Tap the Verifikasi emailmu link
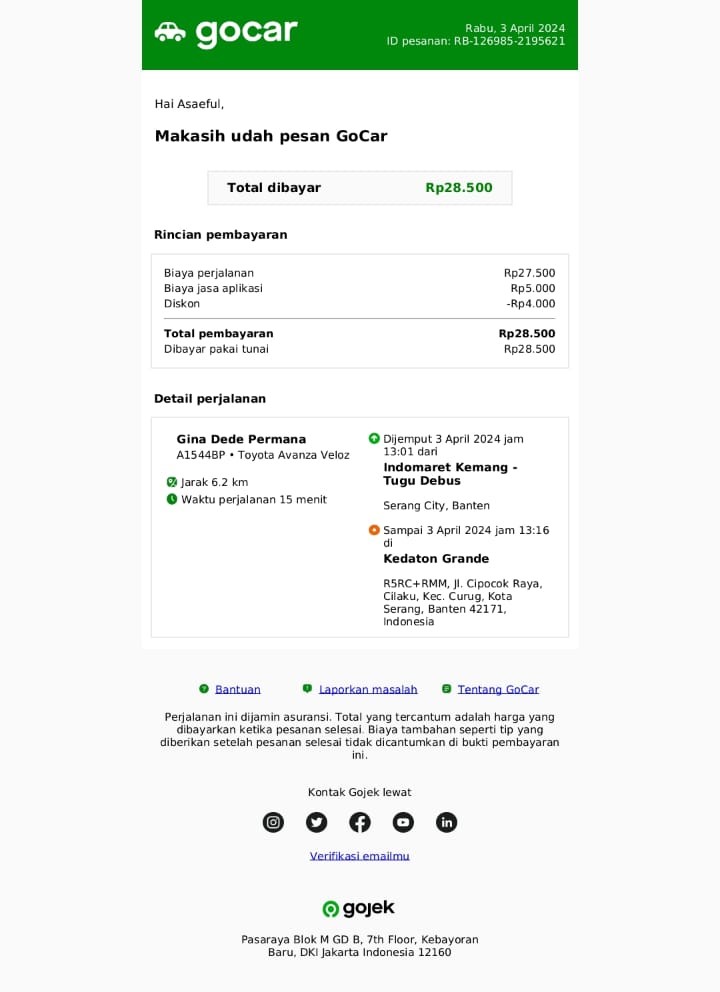The height and width of the screenshot is (992, 720). [359, 856]
